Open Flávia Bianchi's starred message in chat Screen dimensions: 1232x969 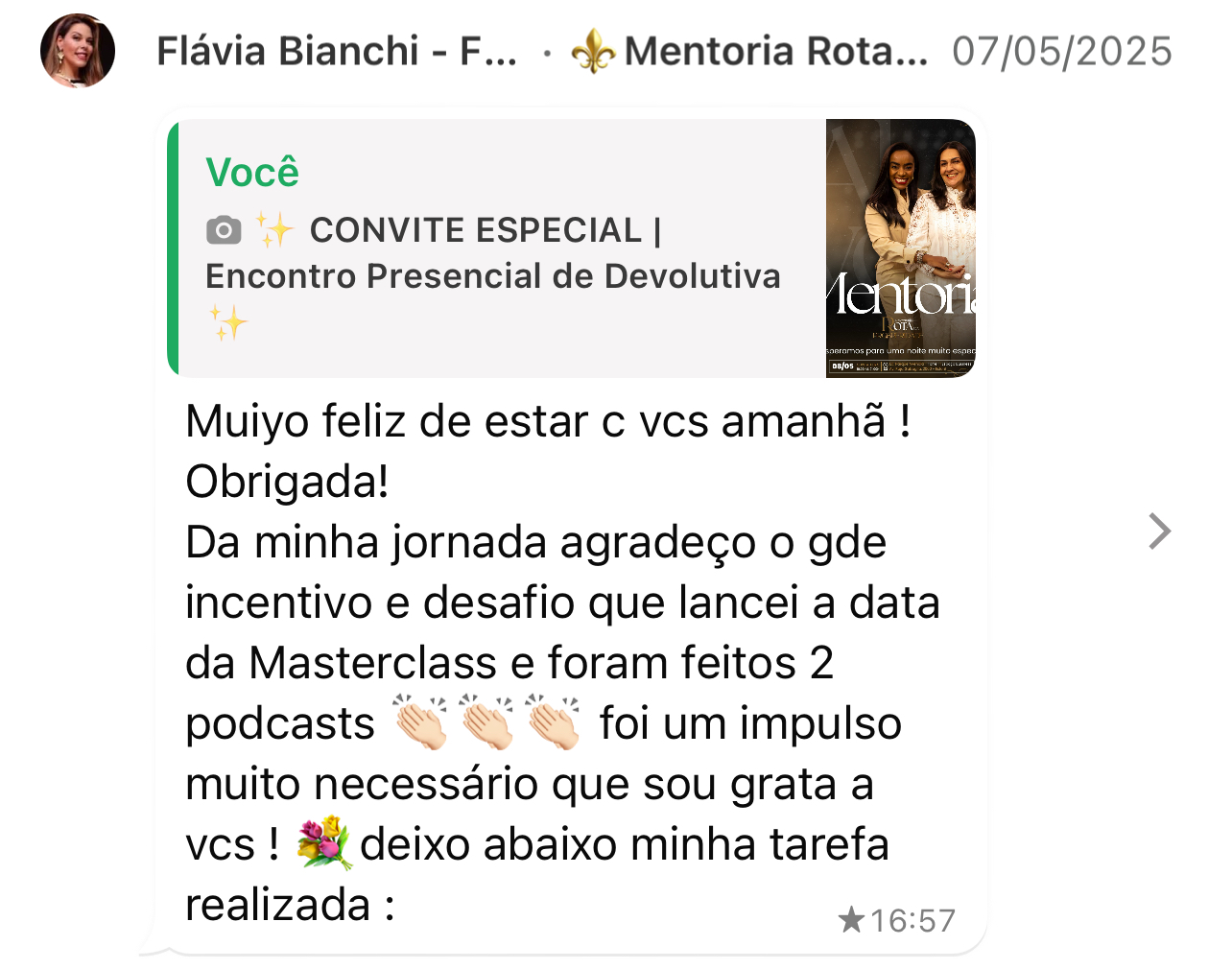pyautogui.click(x=1159, y=532)
